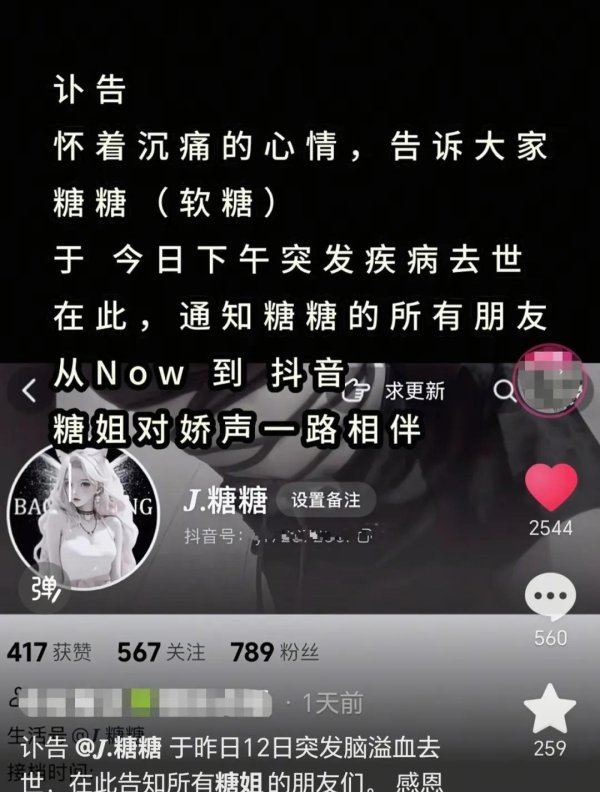Open the blurred author avatar beside the video
600x792 pixels.
(x=550, y=380)
